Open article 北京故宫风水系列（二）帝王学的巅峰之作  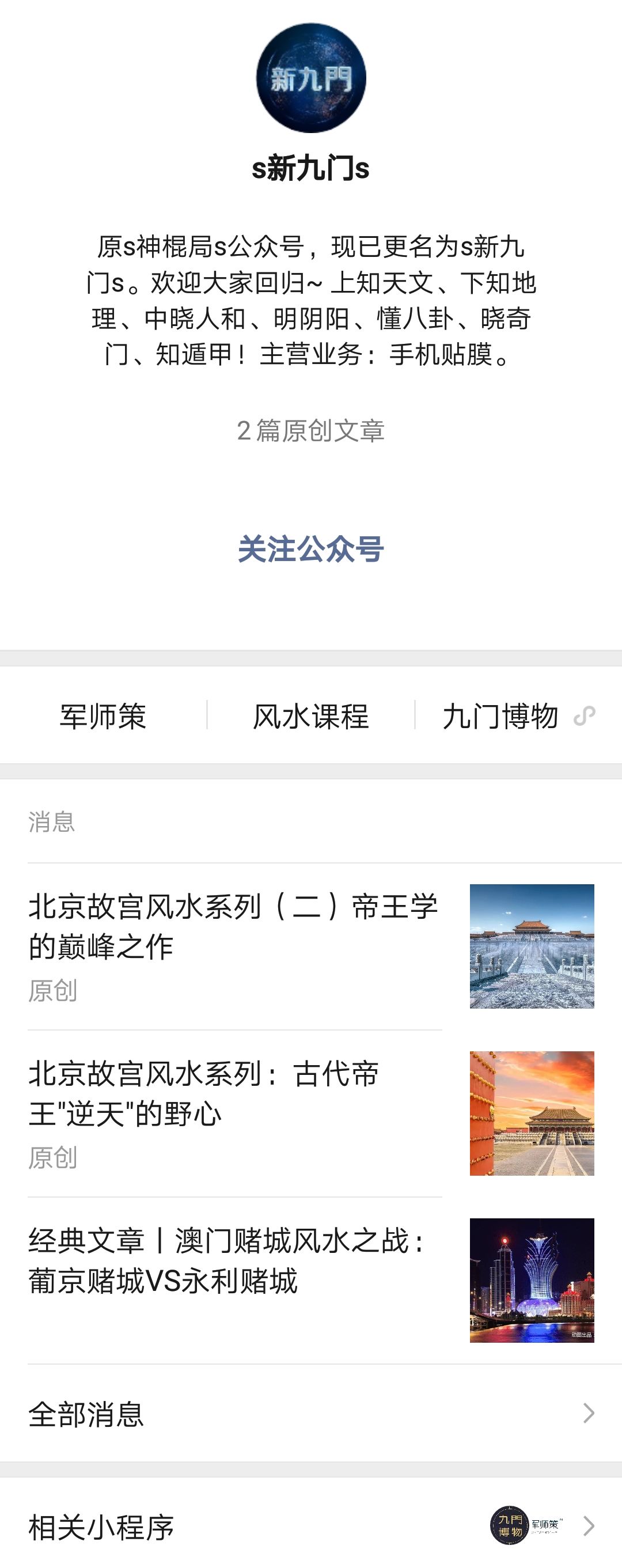pos(233,926)
